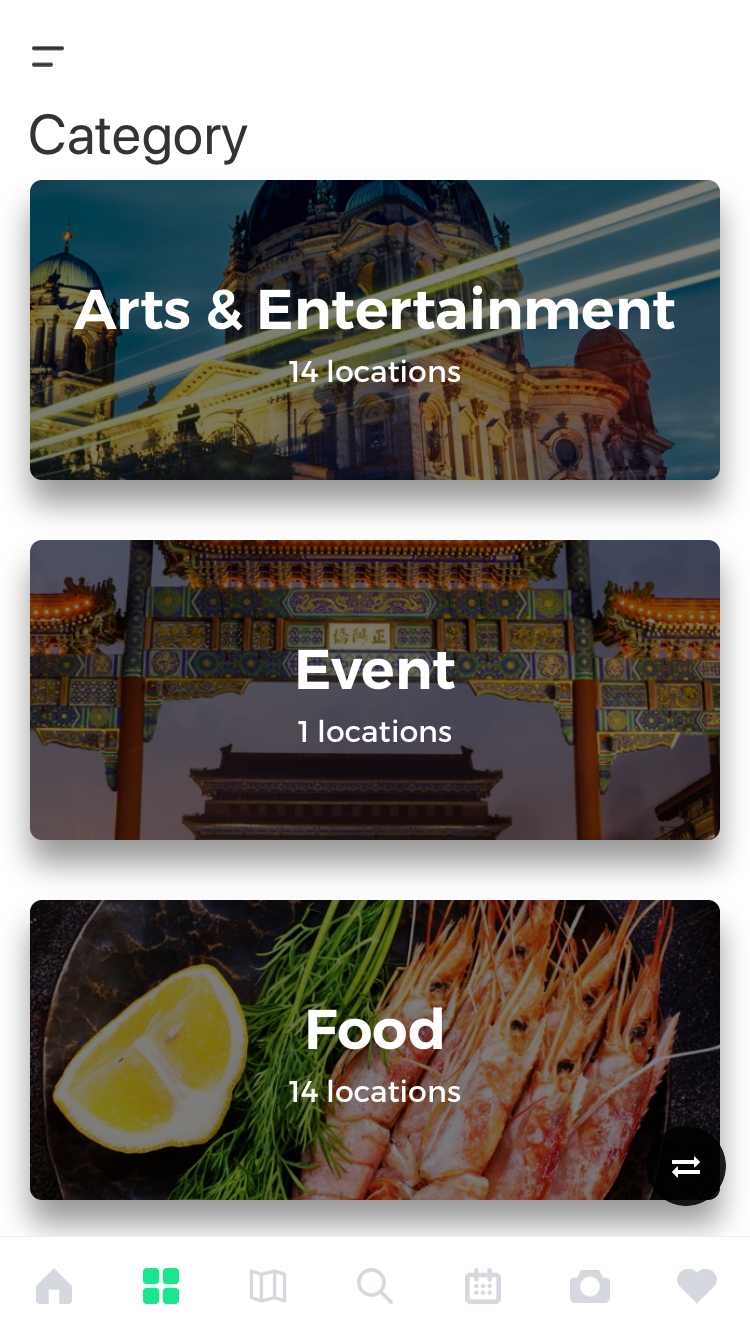
Task: Select the category grid tab
Action: (x=161, y=1286)
